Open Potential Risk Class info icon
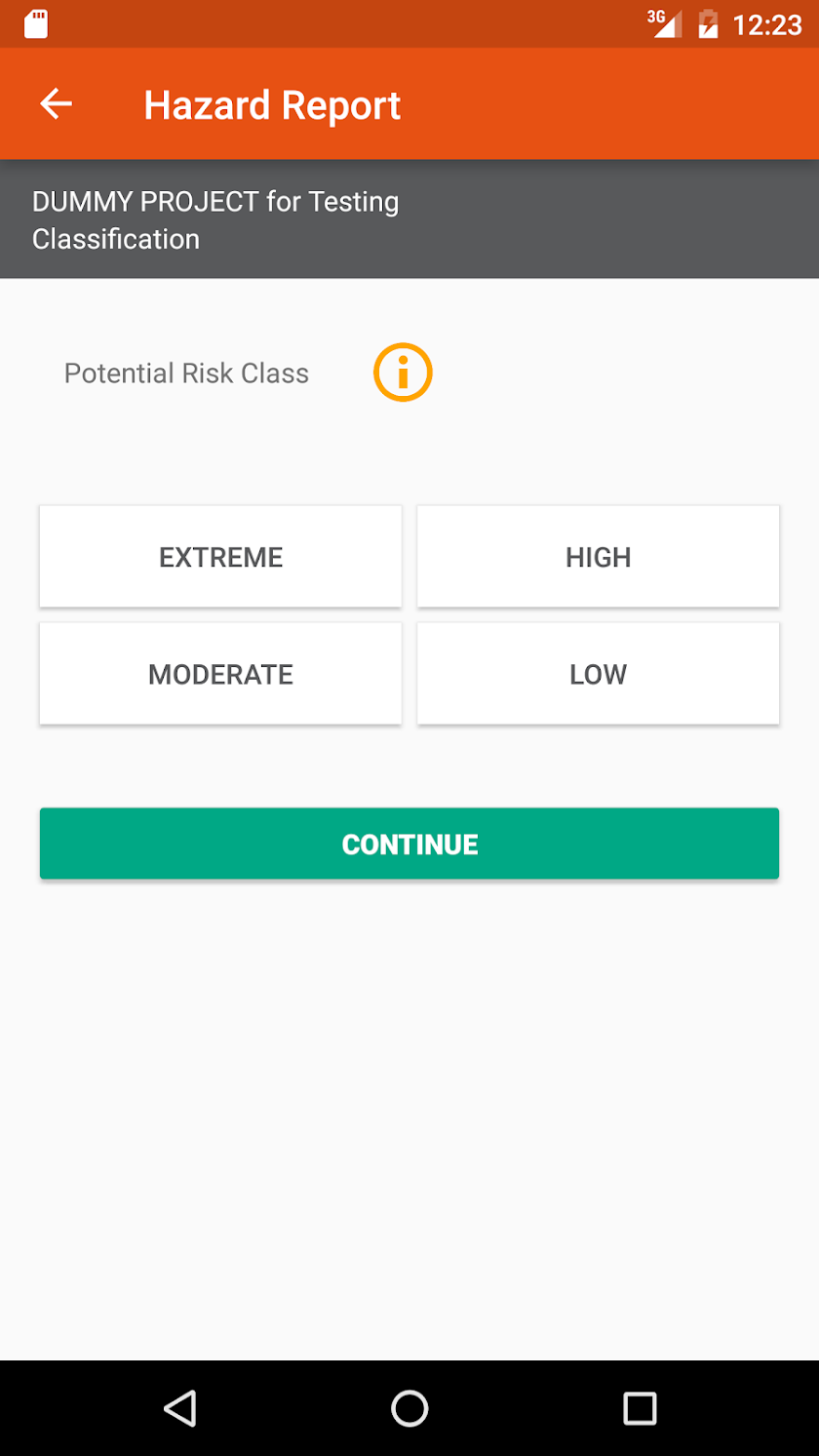 (403, 373)
